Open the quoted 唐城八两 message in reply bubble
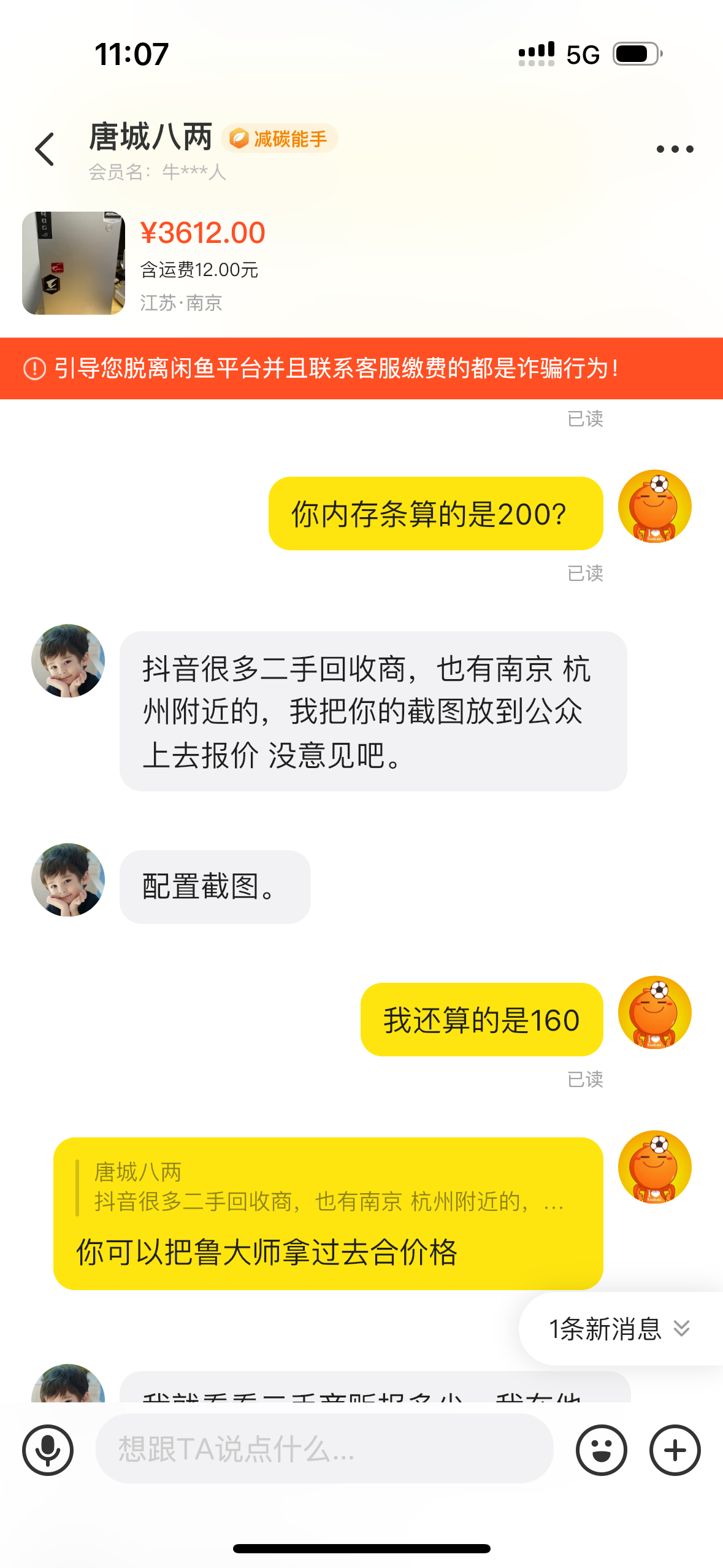The image size is (723, 1568). (328, 1186)
